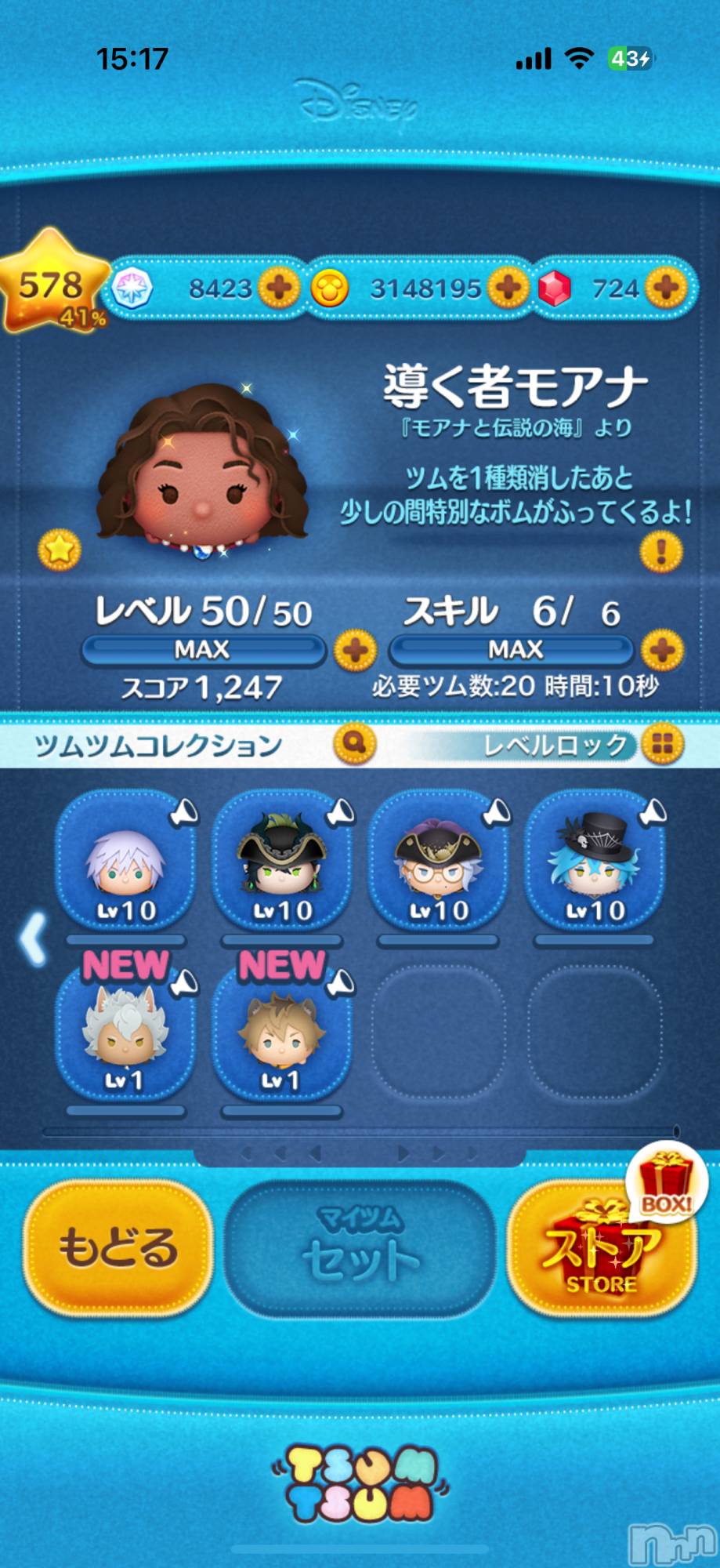Select the green-feathered pirate hat Lv10 Tsum
Image resolution: width=720 pixels, height=1568 pixels.
pos(281,862)
